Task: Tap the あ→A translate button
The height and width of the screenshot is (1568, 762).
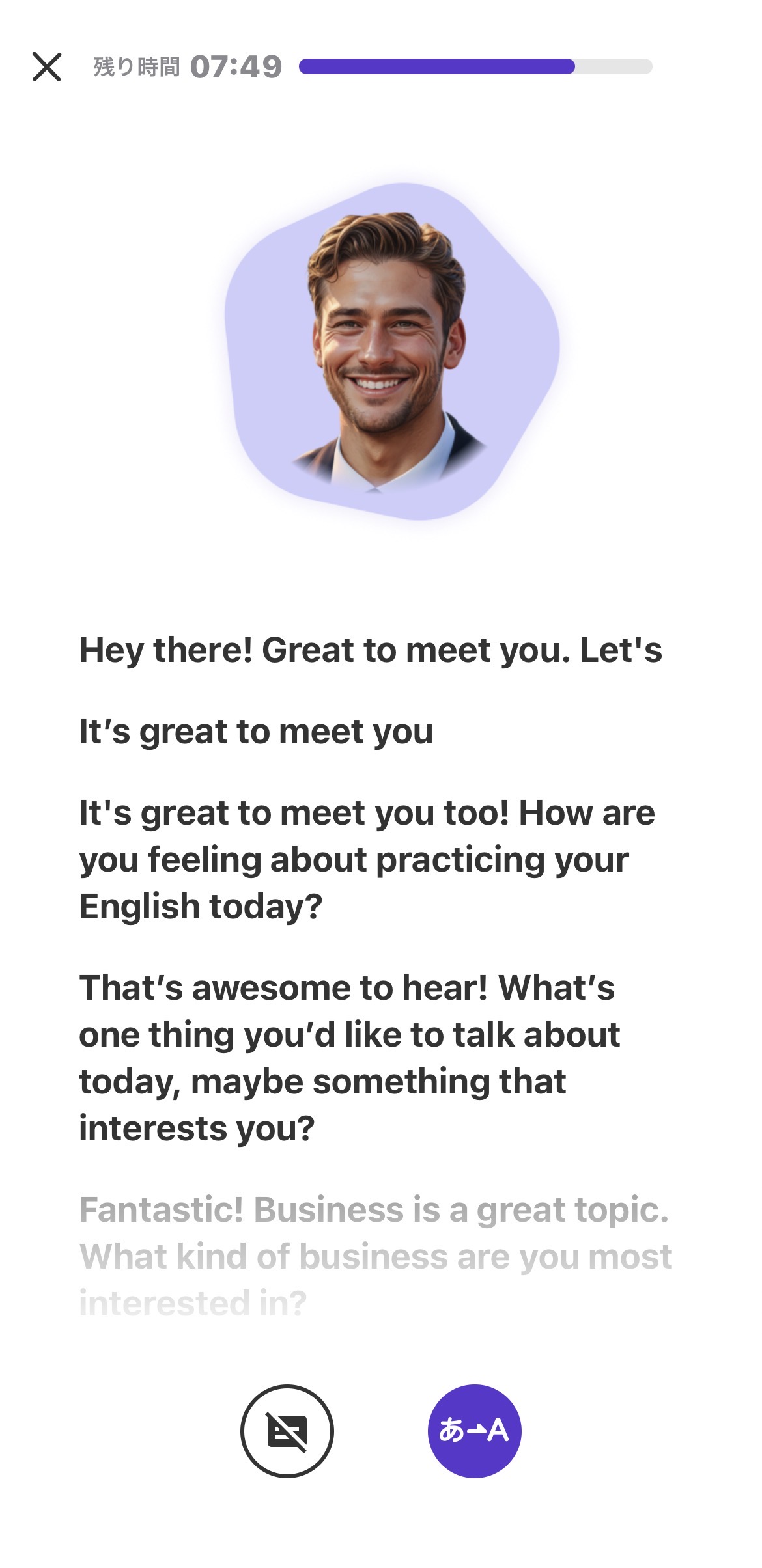Action: (474, 1431)
